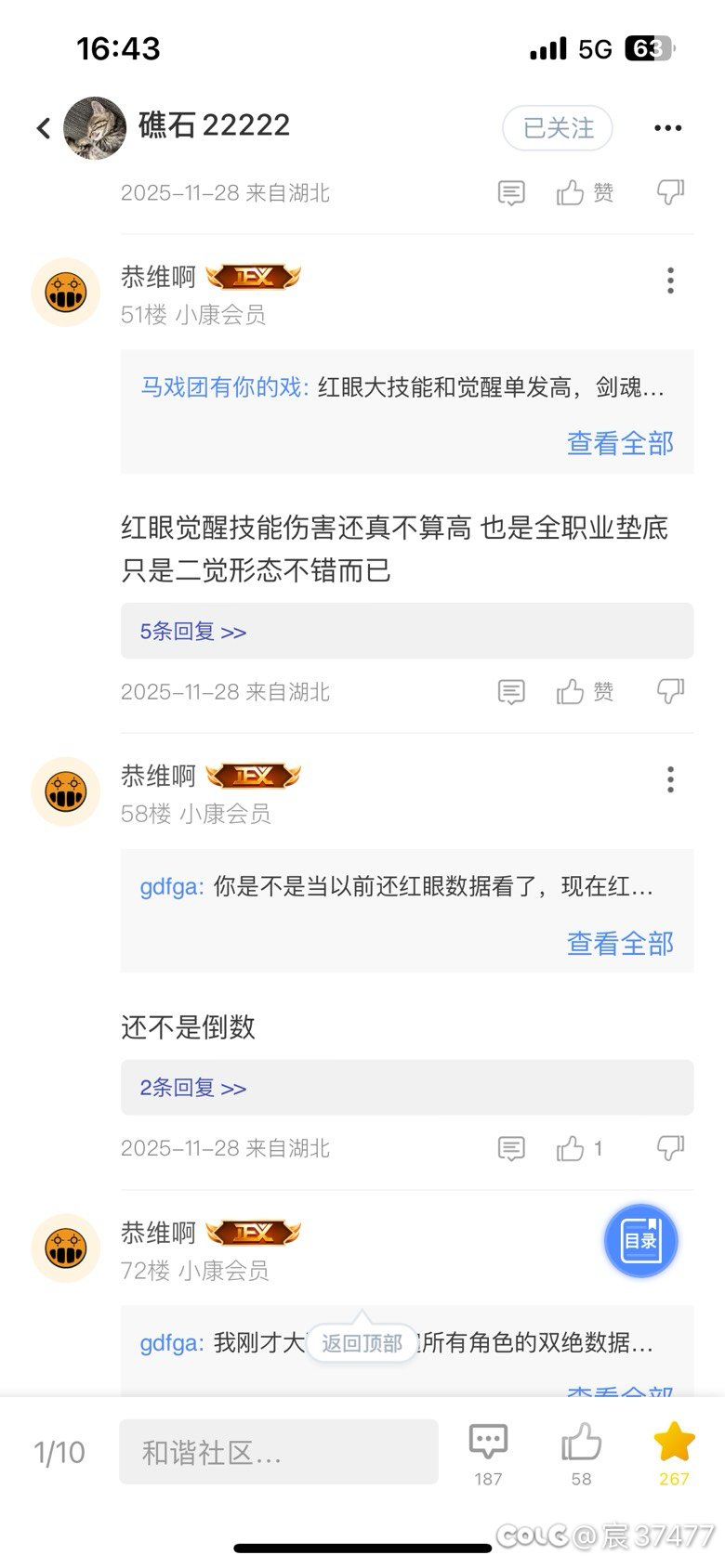Viewport: 725px width, 1568px height.
Task: Reply to the floor 51 comment
Action: [x=511, y=692]
